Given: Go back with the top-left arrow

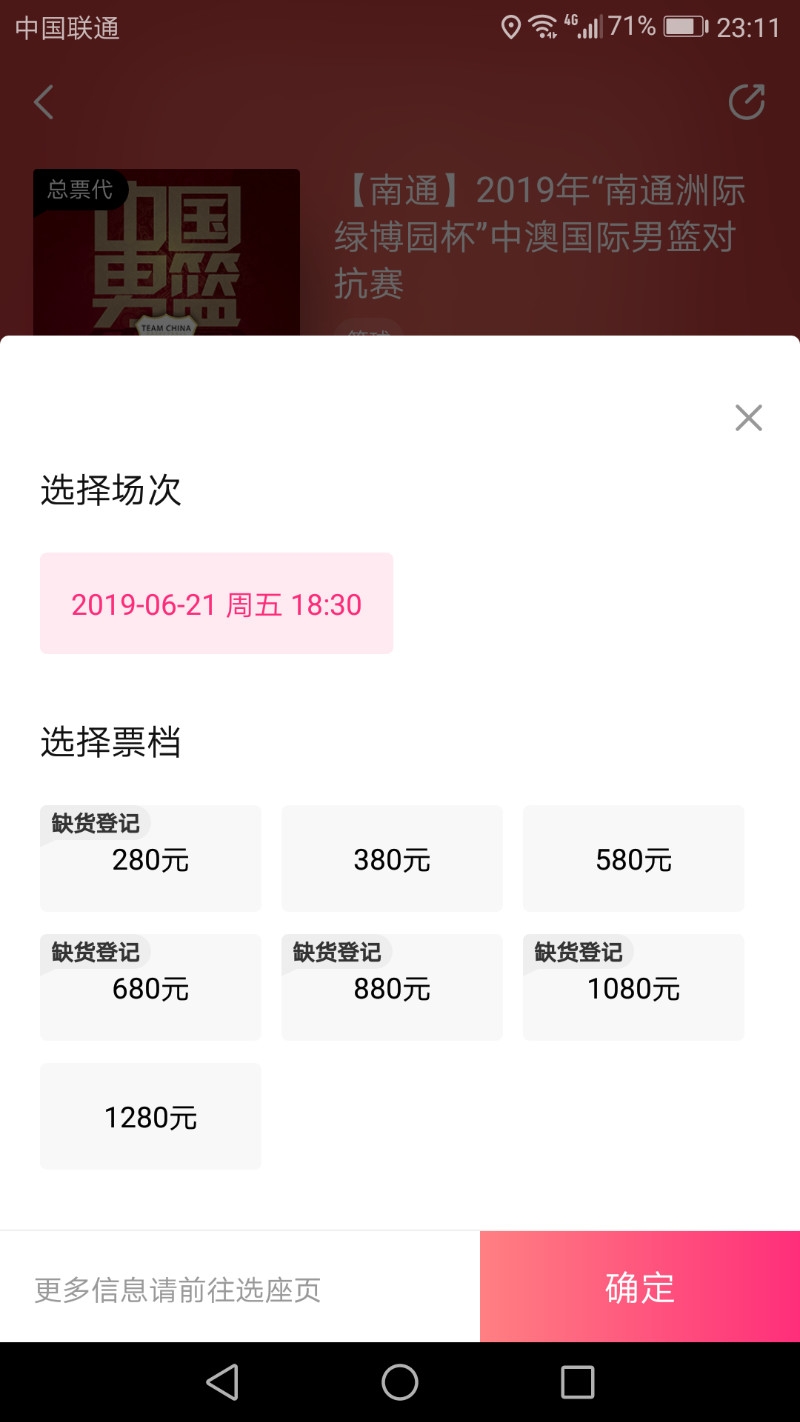Looking at the screenshot, I should [x=44, y=102].
